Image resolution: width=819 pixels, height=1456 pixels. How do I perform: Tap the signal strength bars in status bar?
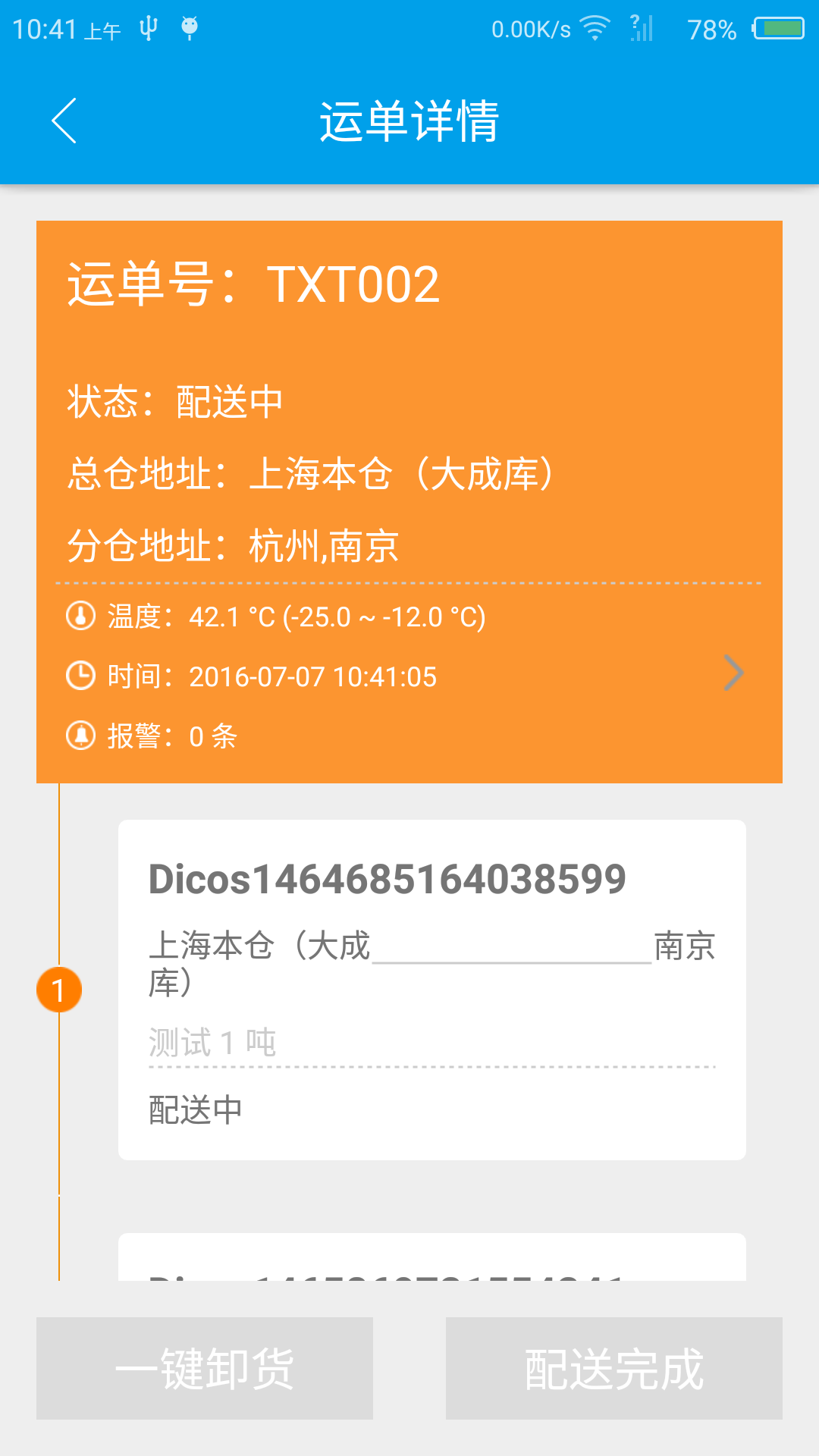coord(641,27)
